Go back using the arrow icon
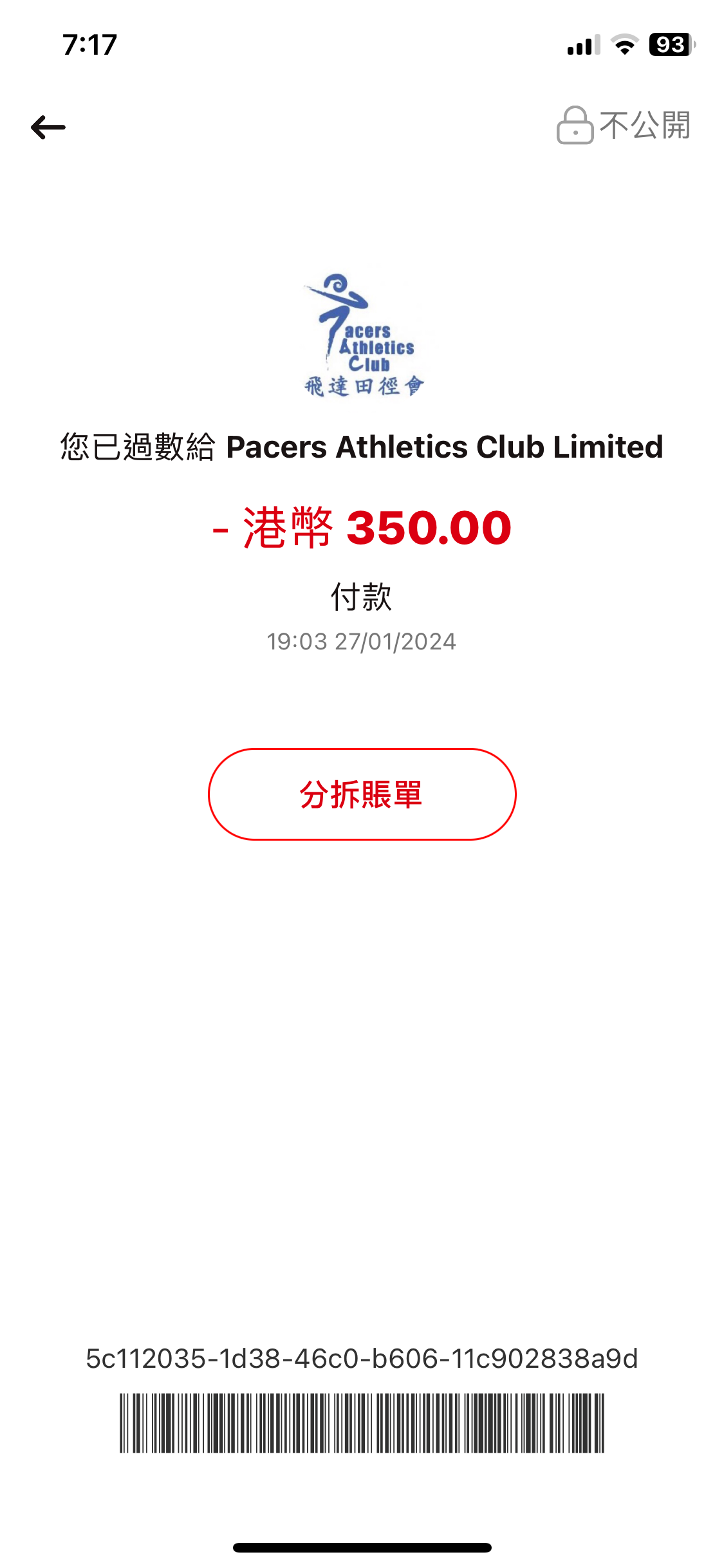This screenshot has width=724, height=1568. 48,127
